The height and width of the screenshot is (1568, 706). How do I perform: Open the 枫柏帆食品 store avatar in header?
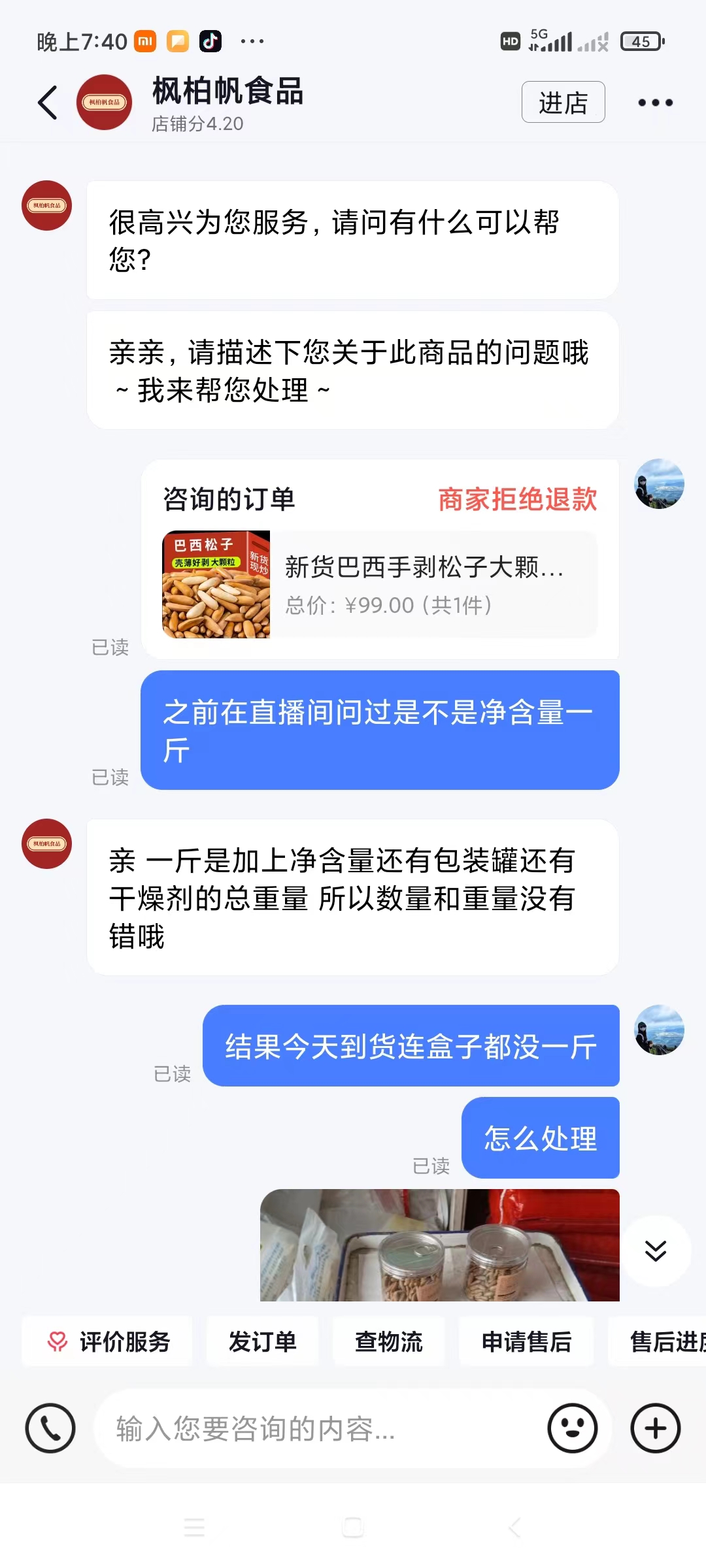[104, 103]
